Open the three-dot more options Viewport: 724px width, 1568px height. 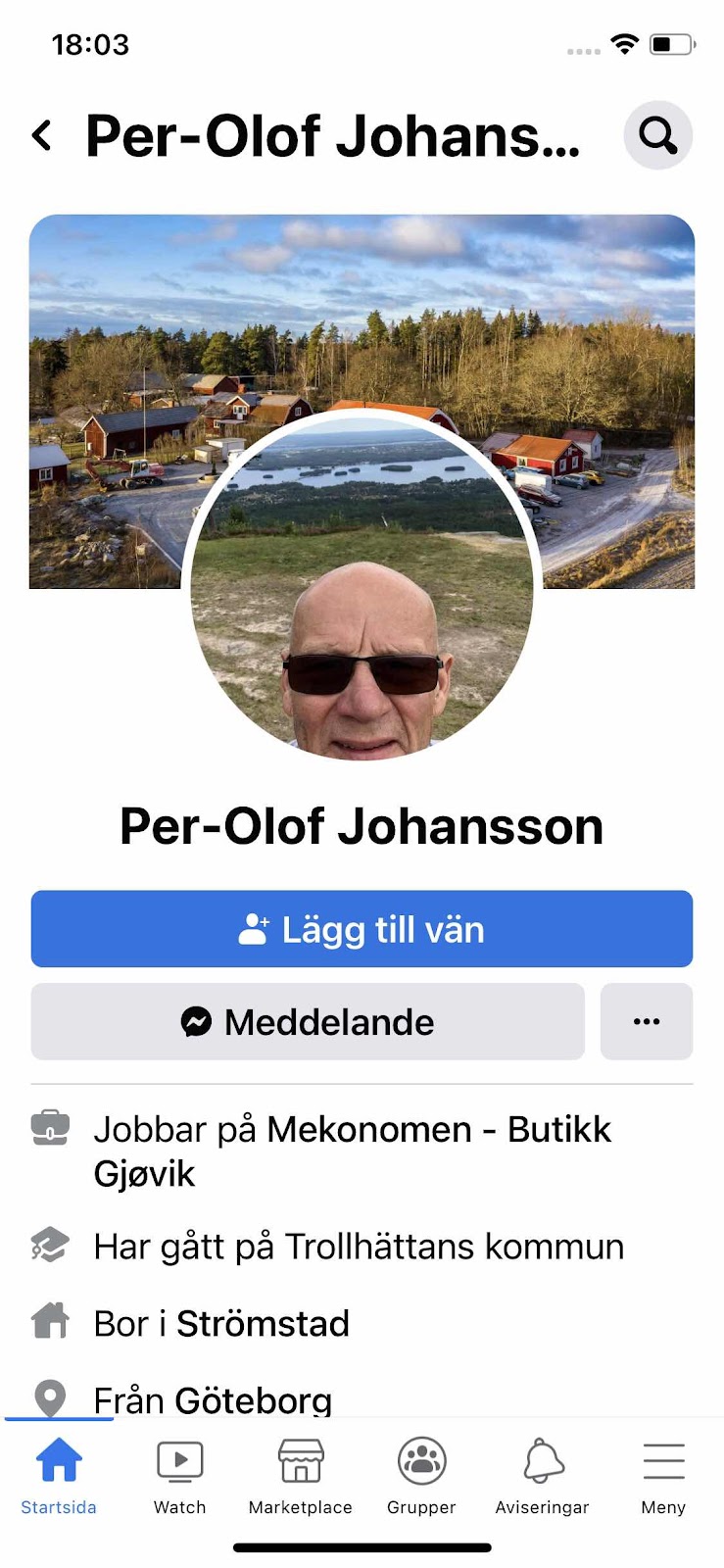pyautogui.click(x=647, y=1022)
